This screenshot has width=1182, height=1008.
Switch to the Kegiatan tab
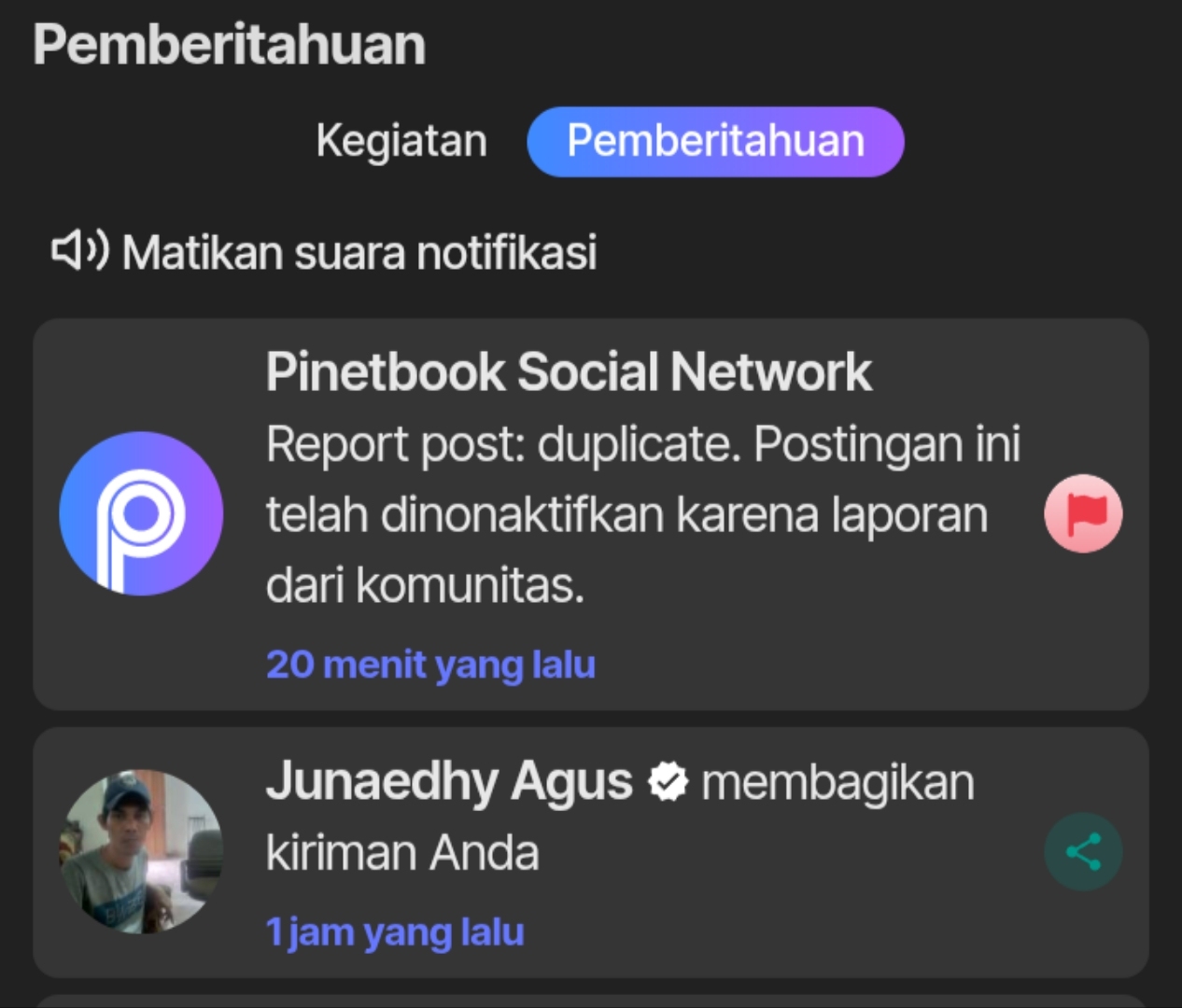point(401,142)
